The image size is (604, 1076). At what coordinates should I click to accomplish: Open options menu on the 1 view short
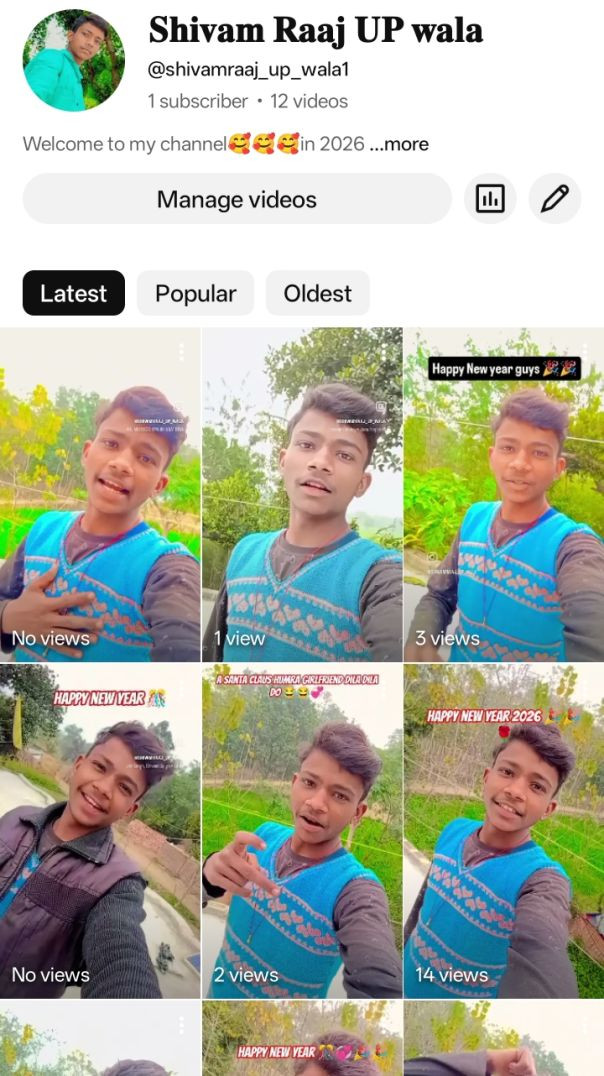click(x=383, y=352)
